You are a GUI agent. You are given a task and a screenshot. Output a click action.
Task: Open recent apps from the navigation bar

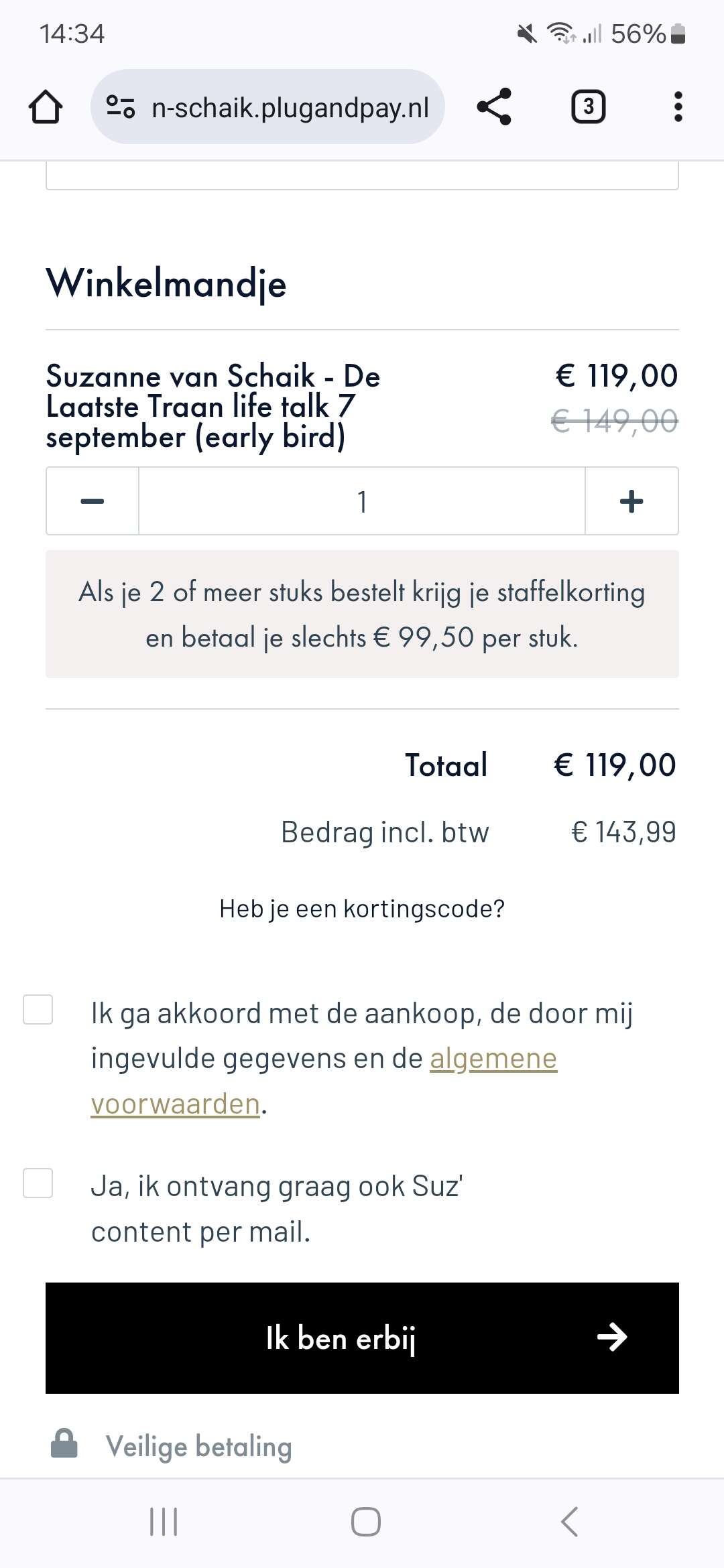point(164,1521)
